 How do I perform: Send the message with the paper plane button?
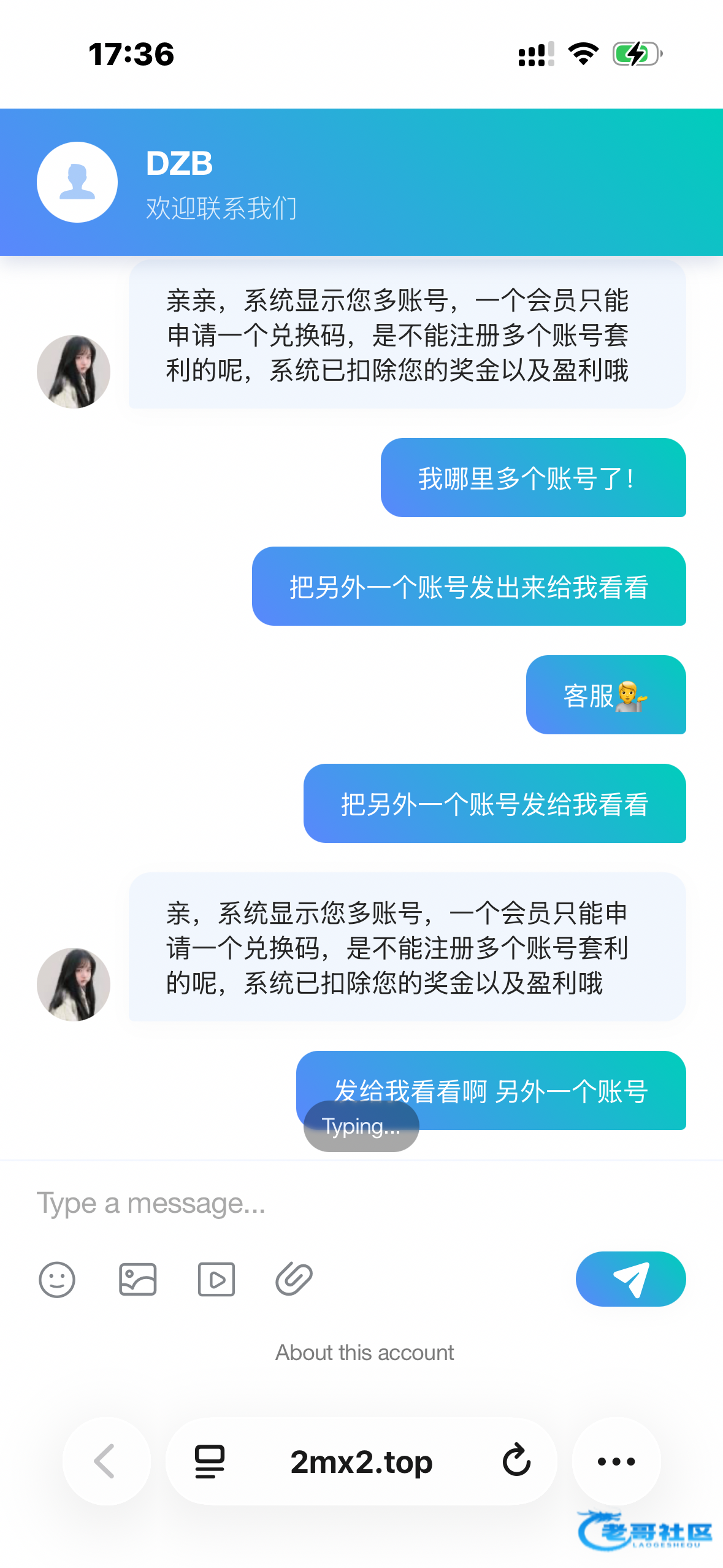[630, 1279]
